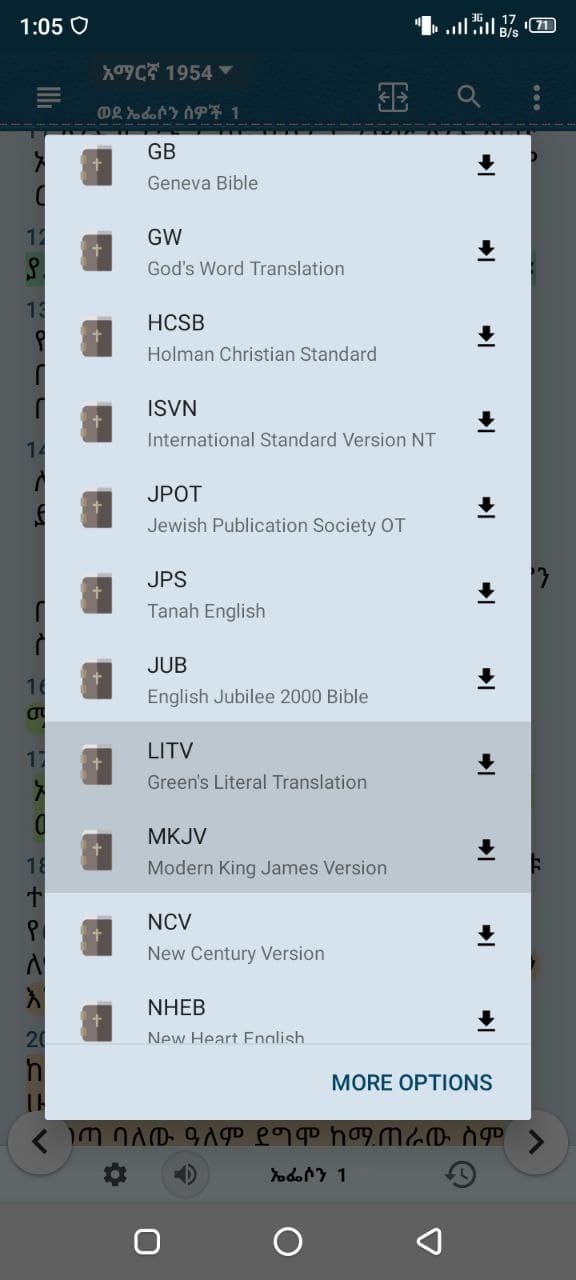
Task: Open the overflow menu in the app bar
Action: (537, 97)
